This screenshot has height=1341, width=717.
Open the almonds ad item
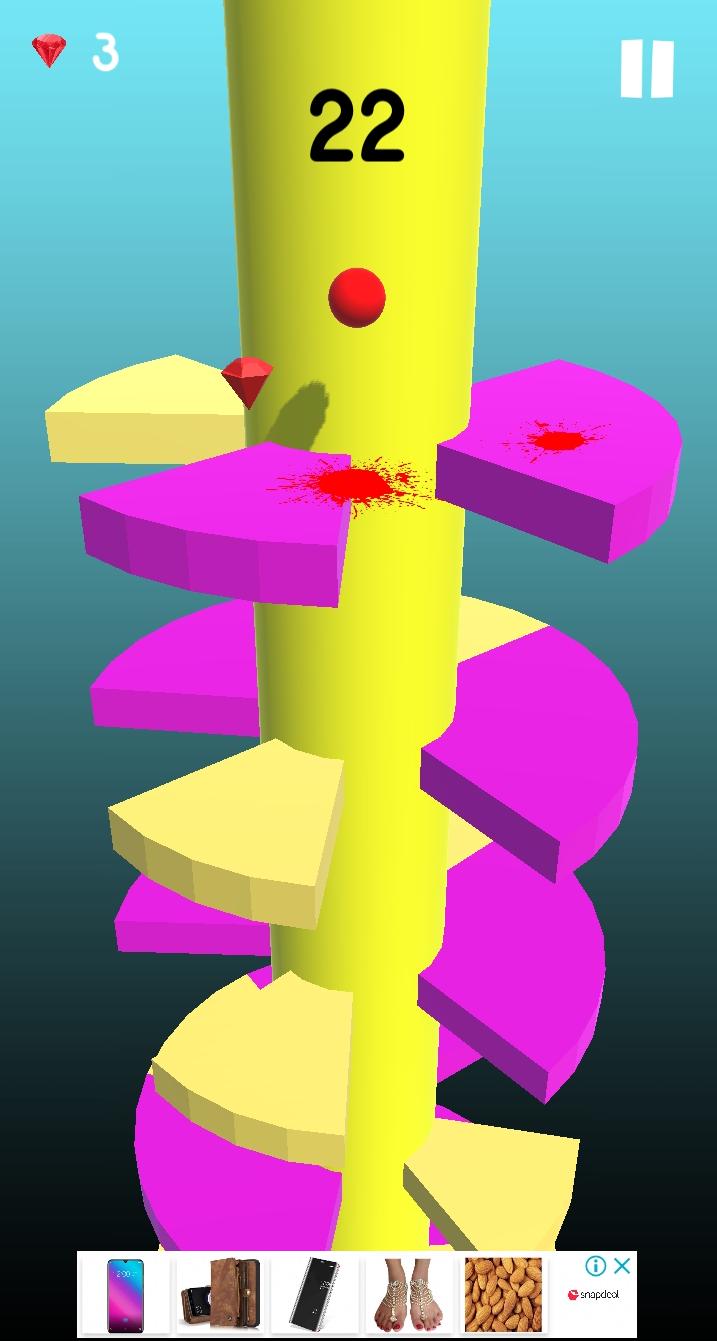503,1295
